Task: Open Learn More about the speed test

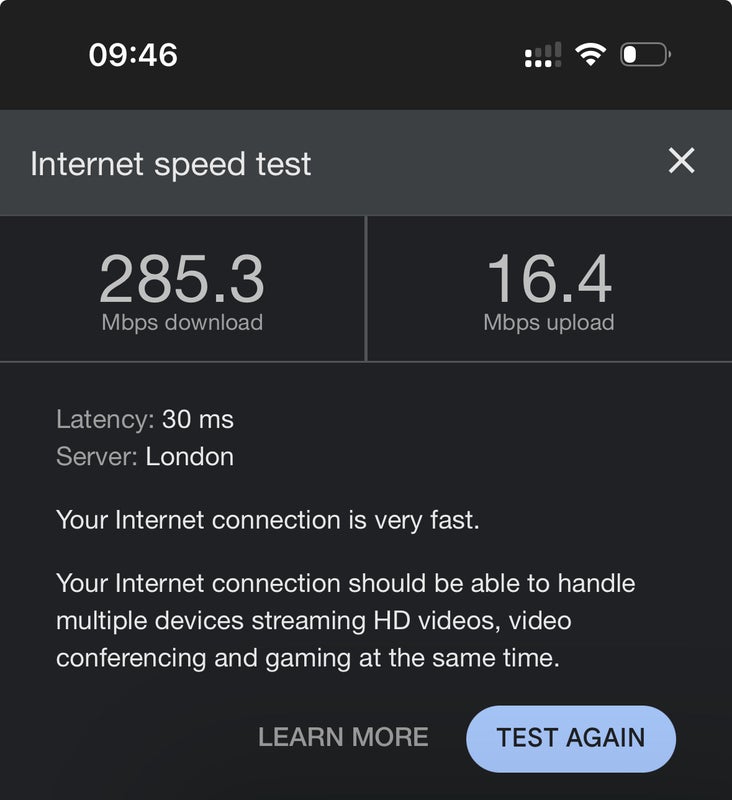Action: click(x=343, y=738)
